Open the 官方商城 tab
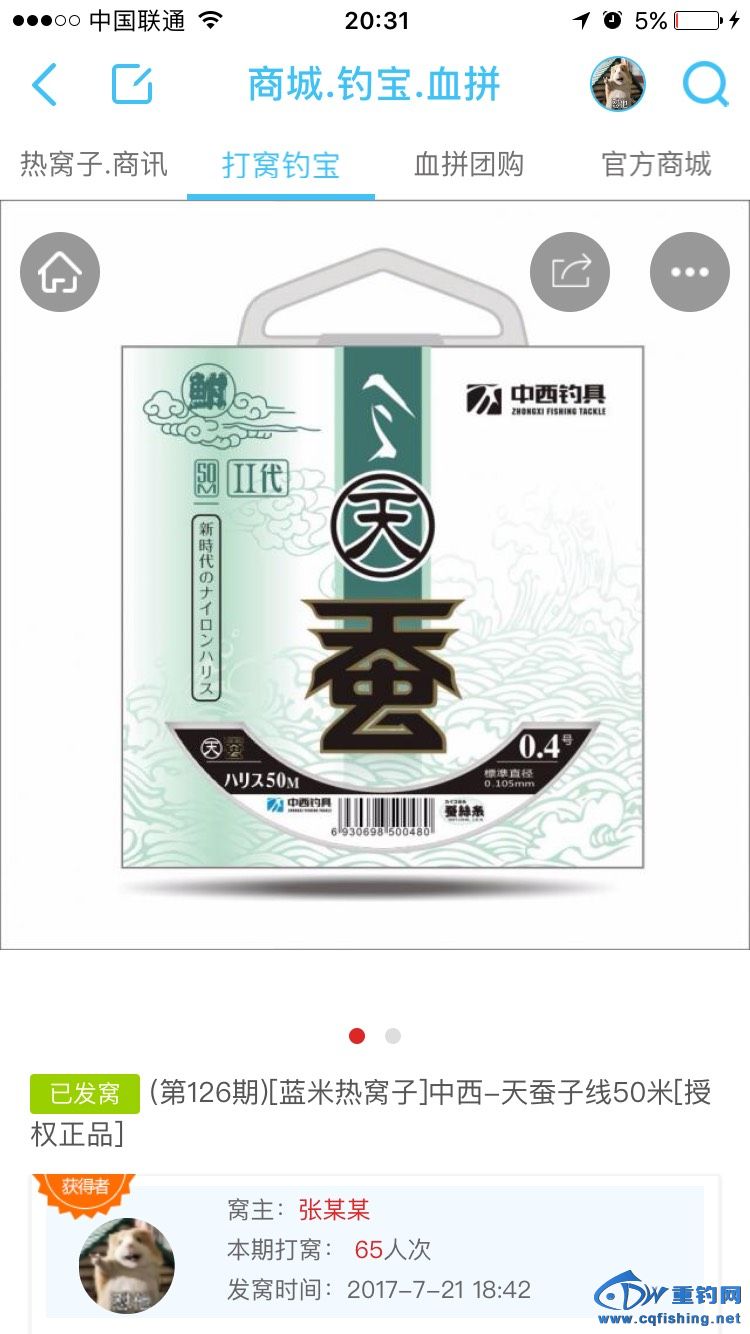The height and width of the screenshot is (1334, 750). (x=656, y=164)
